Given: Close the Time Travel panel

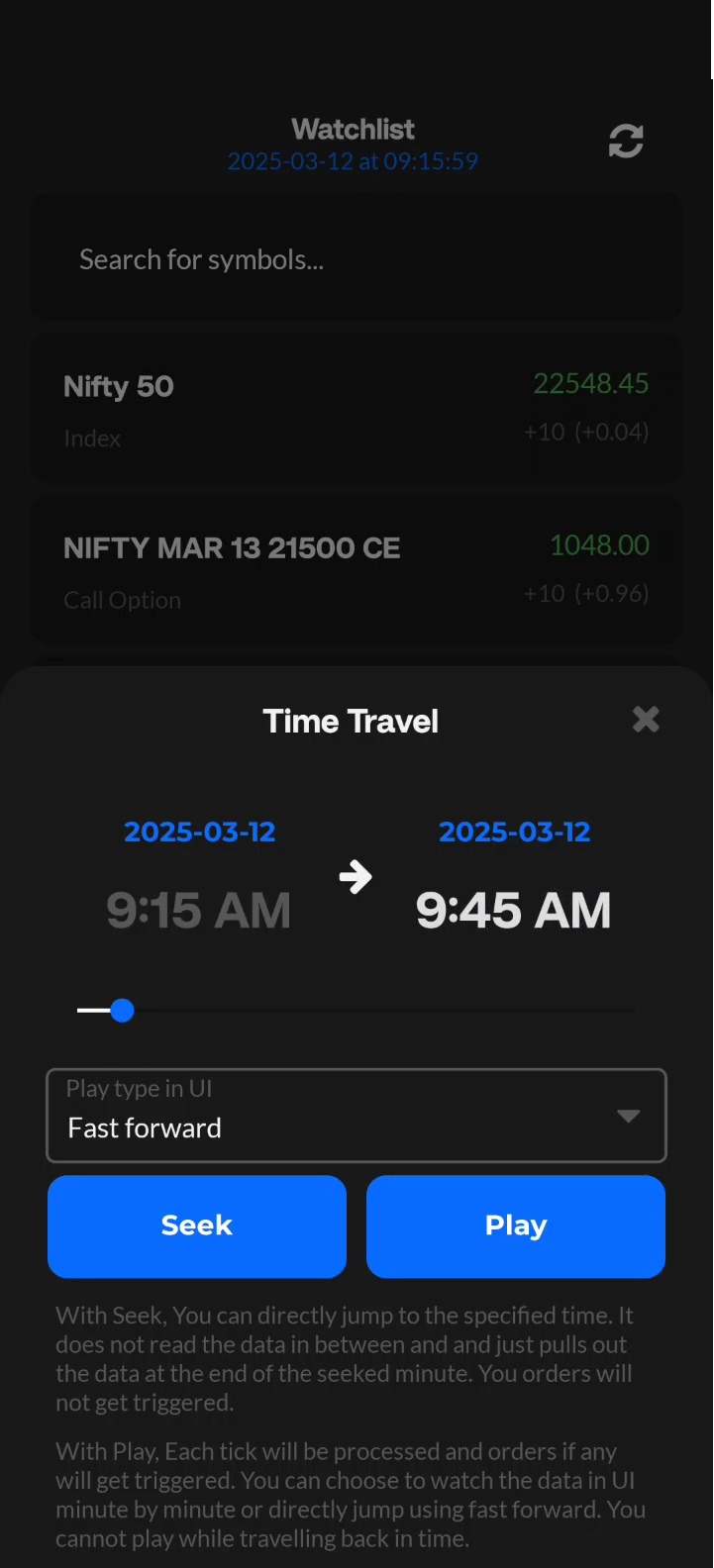Looking at the screenshot, I should (x=646, y=720).
